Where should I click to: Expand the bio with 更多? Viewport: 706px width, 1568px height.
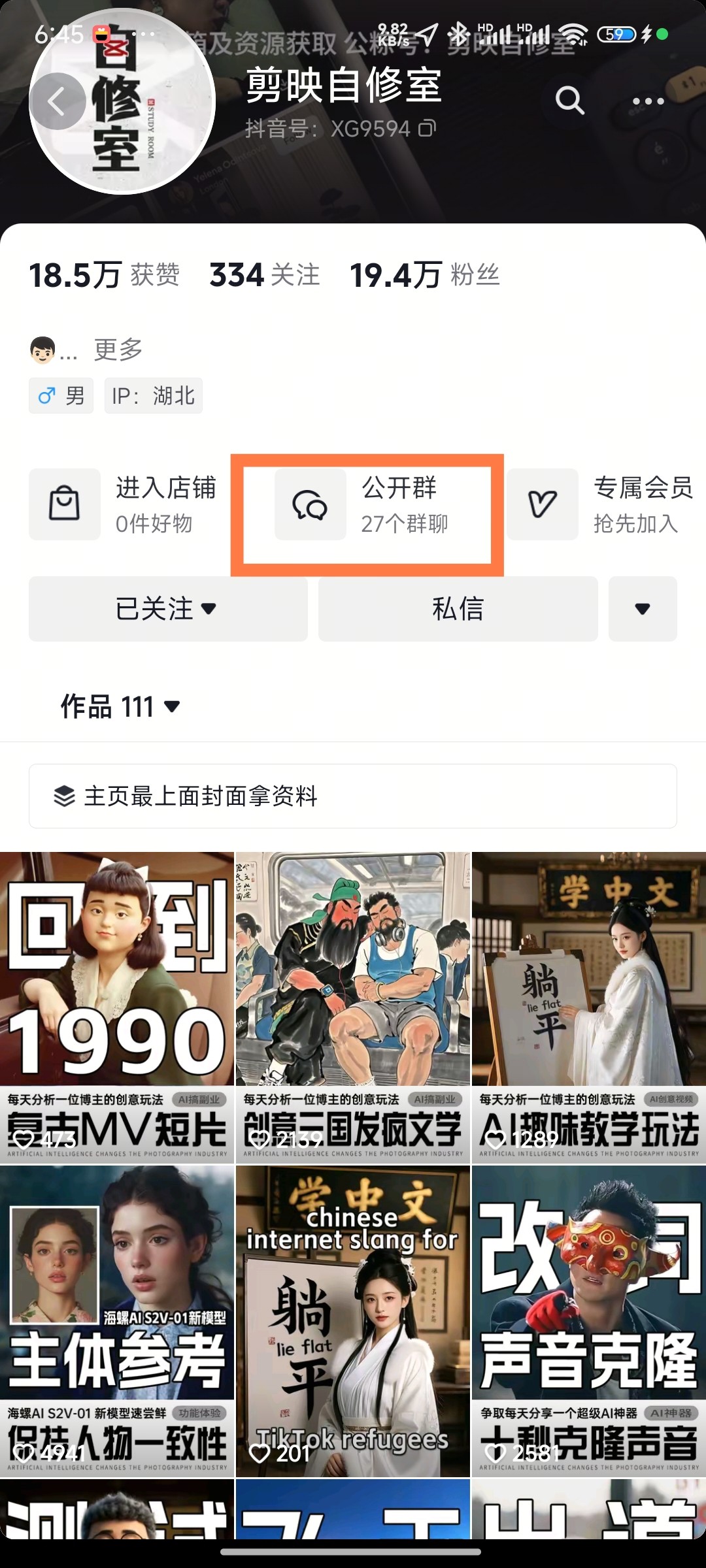pyautogui.click(x=118, y=350)
